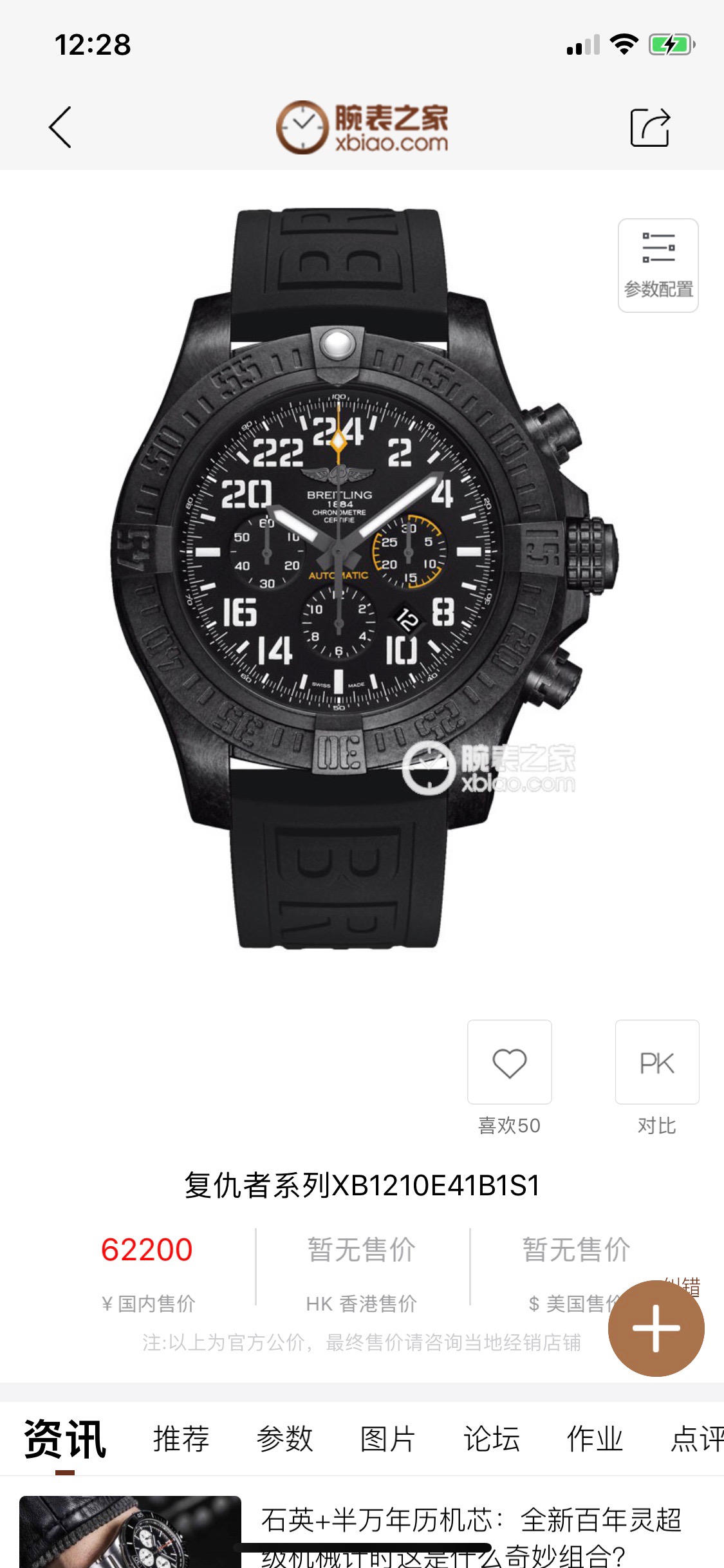Screen dimensions: 724x1568
Task: Open the 参数配置 specifications panel
Action: 658,265
